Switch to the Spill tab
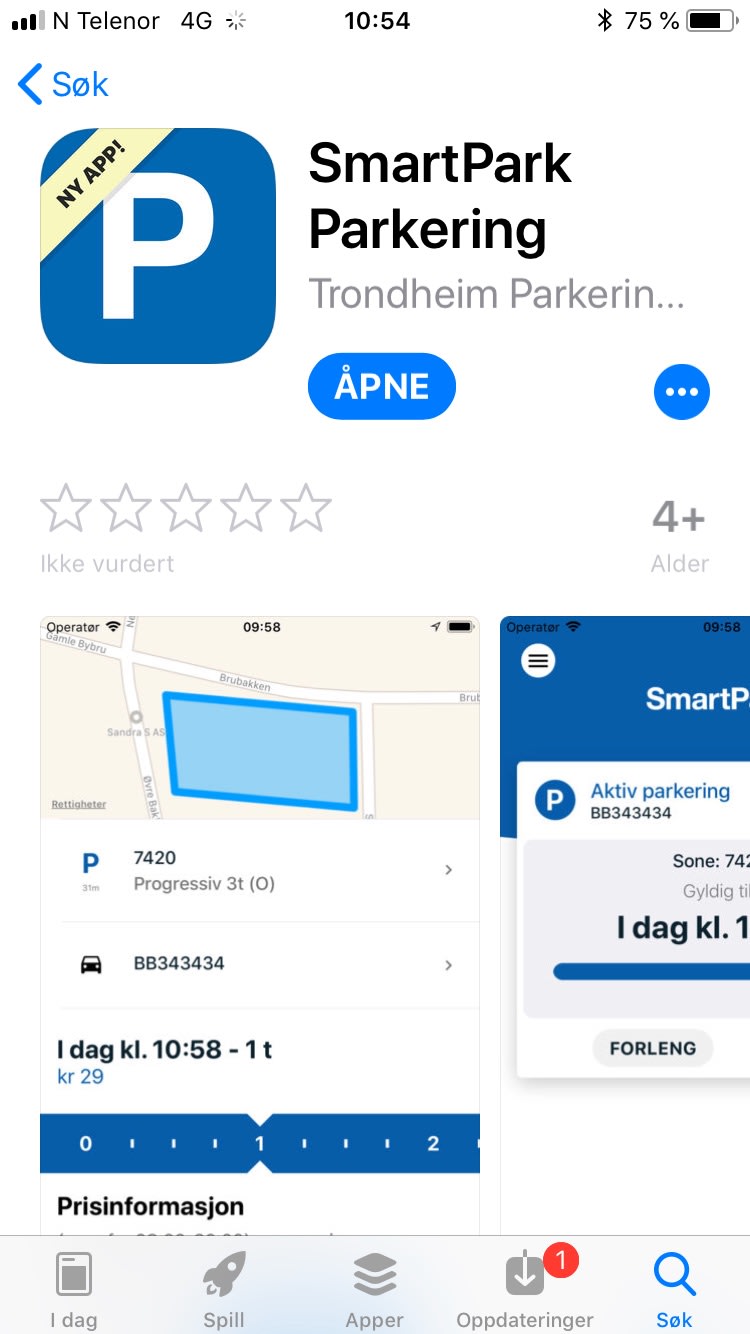The height and width of the screenshot is (1334, 750). coord(224,1289)
